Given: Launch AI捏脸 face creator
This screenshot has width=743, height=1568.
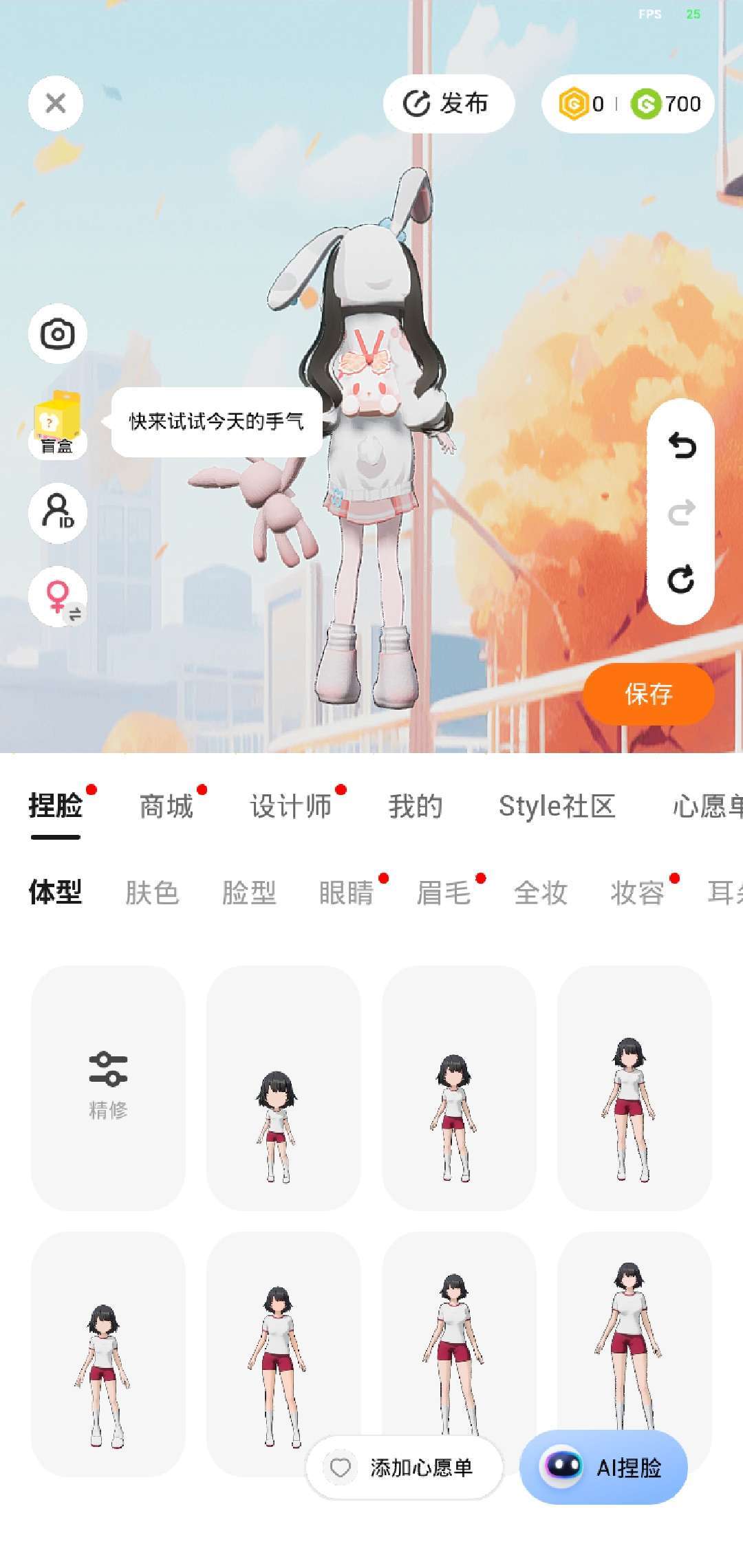Looking at the screenshot, I should tap(603, 1468).
